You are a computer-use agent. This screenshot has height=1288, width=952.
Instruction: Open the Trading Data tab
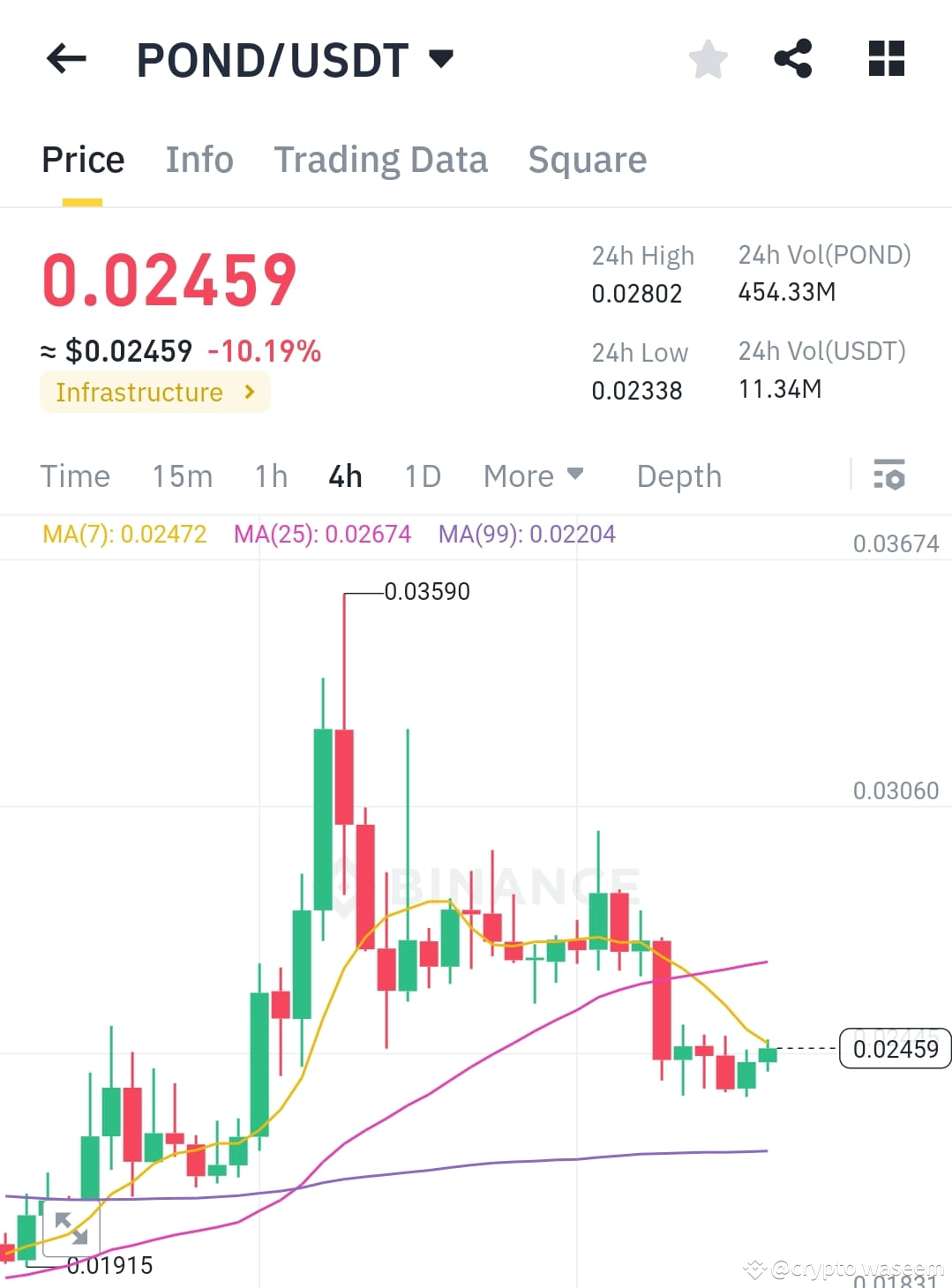(381, 160)
